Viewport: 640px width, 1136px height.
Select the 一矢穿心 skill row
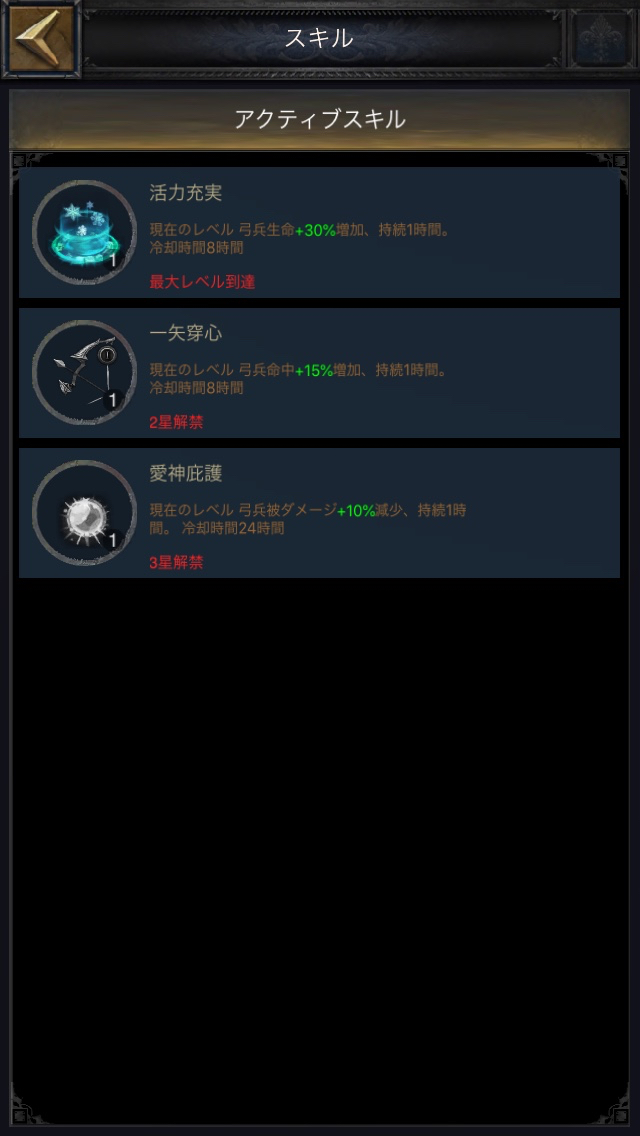[x=319, y=373]
